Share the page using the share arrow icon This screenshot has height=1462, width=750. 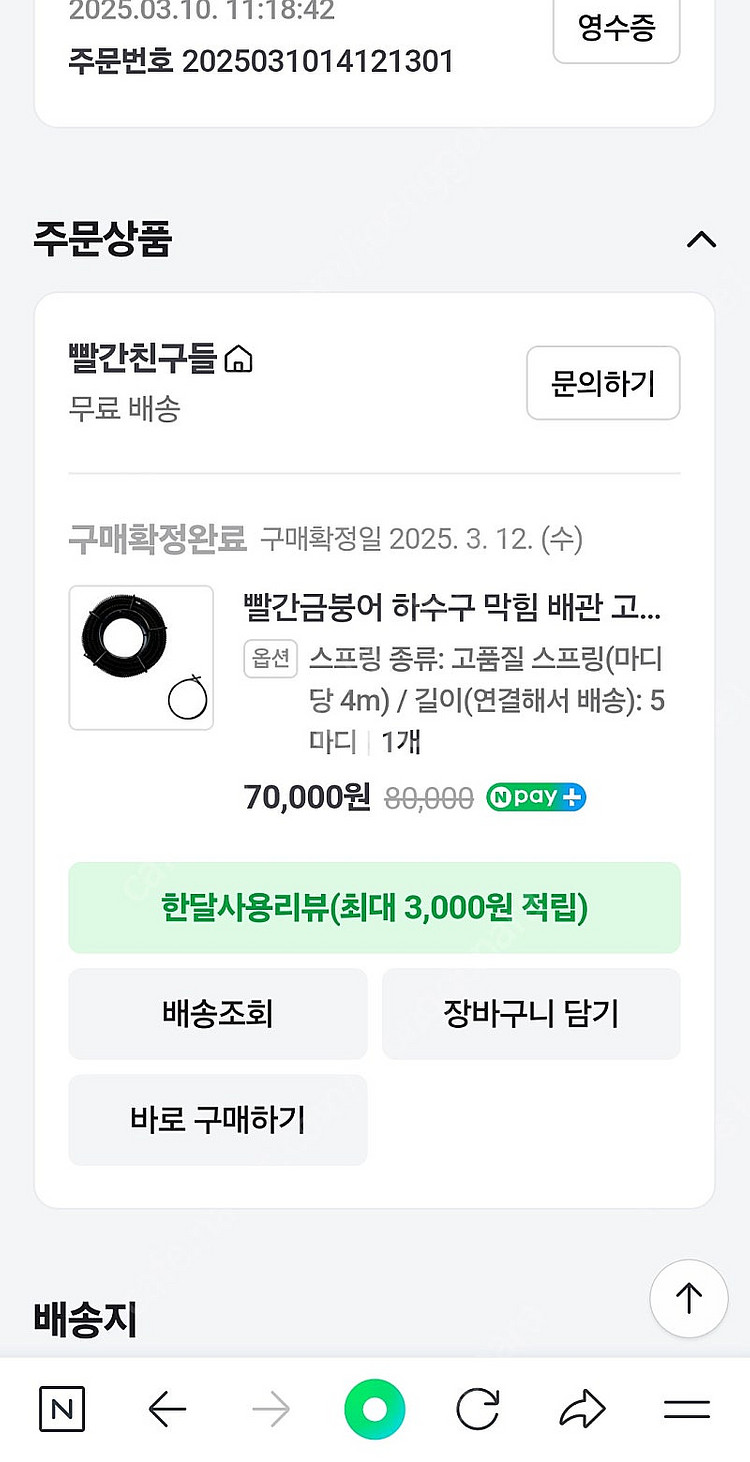tap(583, 1409)
